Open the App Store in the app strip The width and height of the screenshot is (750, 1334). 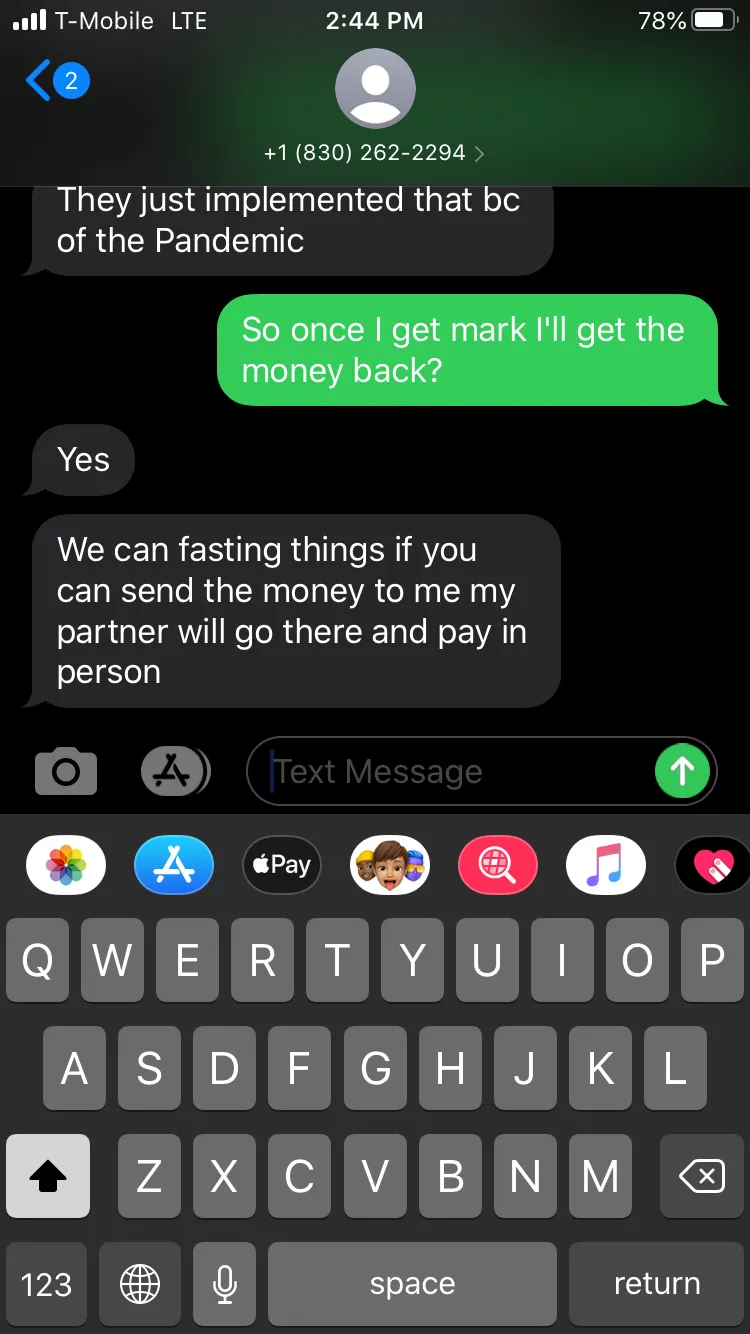pyautogui.click(x=174, y=864)
